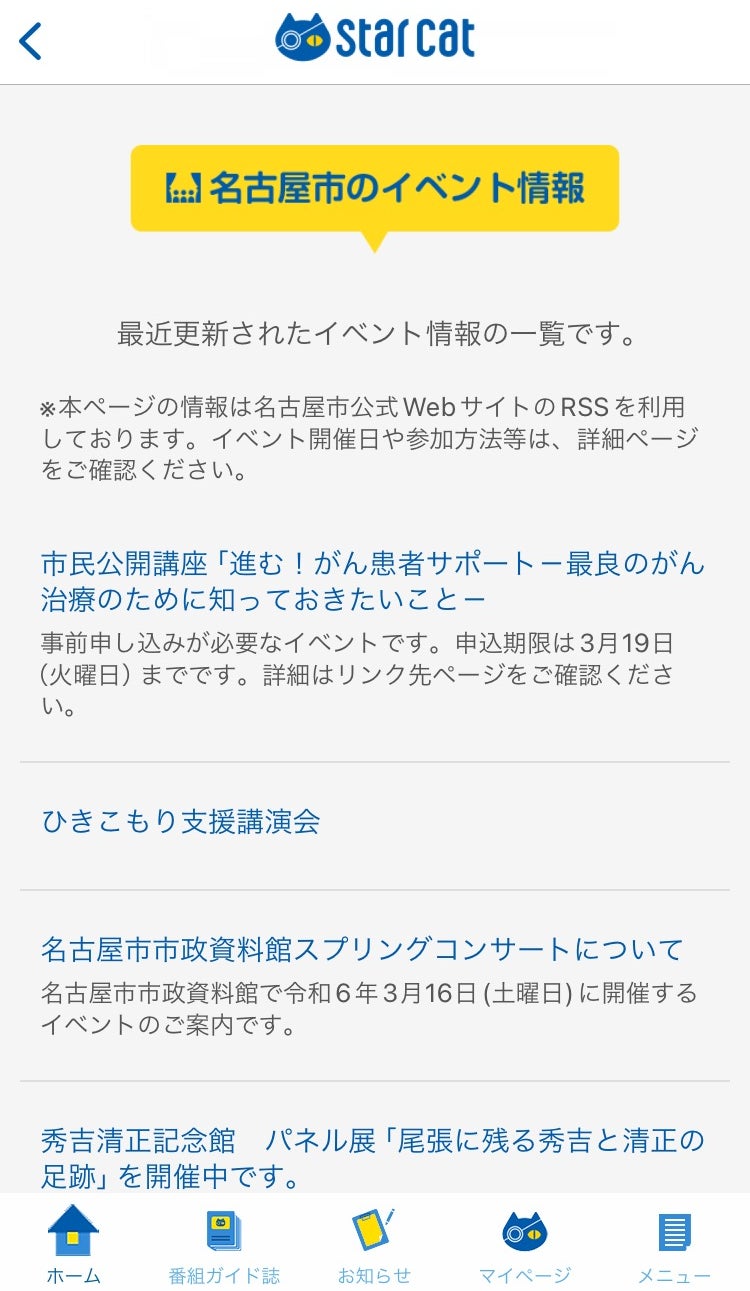
Task: Open the メニュー tab
Action: click(674, 1246)
